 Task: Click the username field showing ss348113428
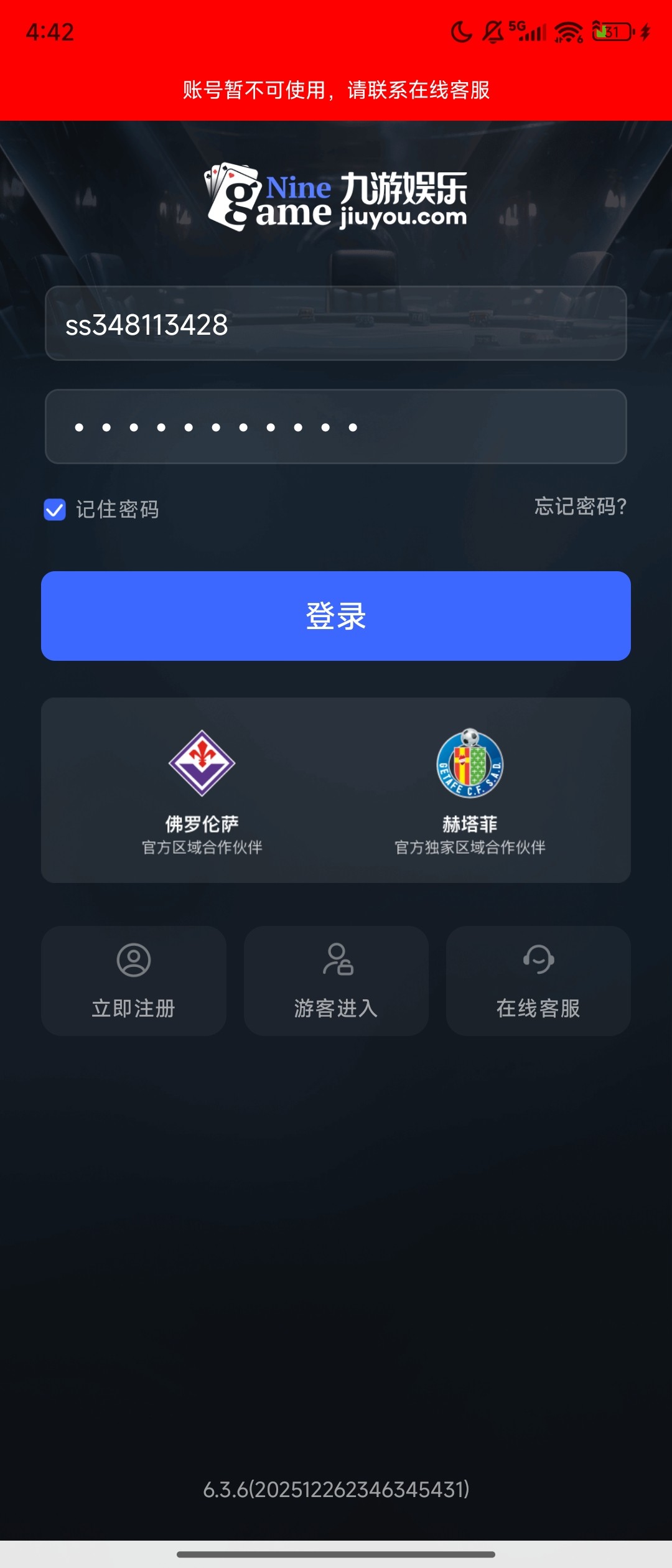point(336,324)
